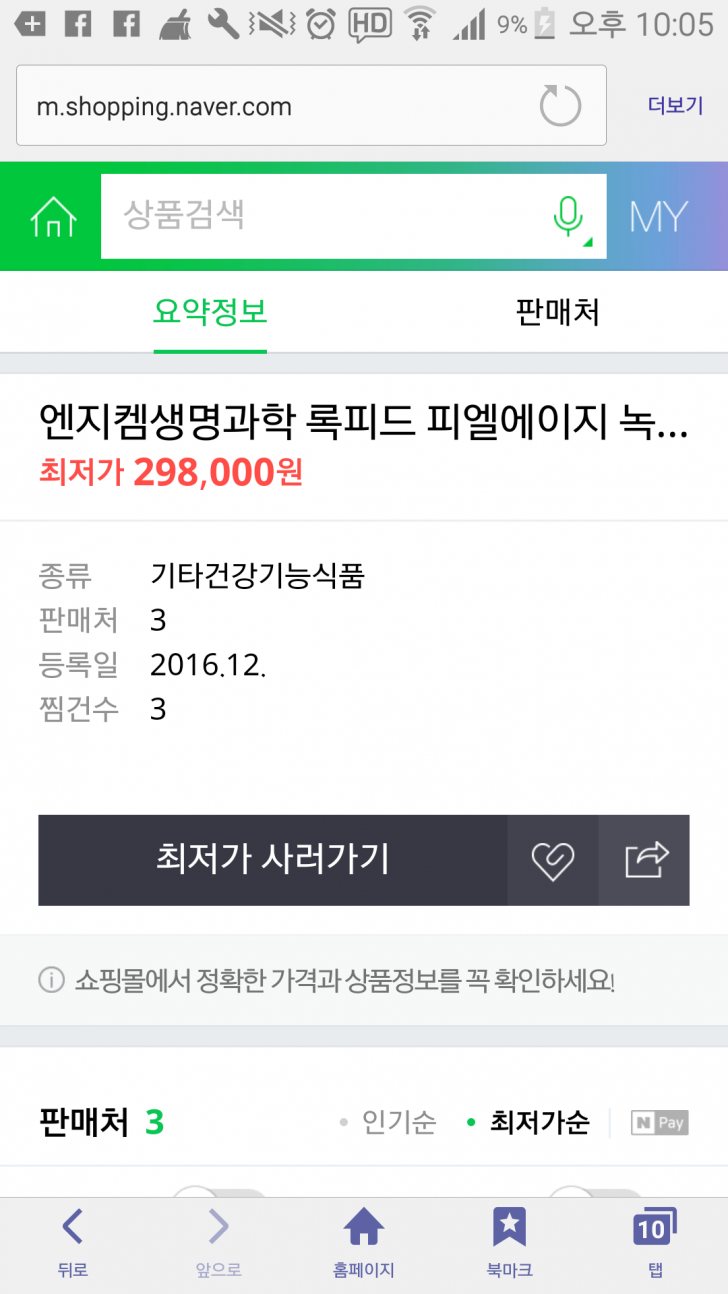Screen dimensions: 728x1294
Task: Select the 요약정보 tab
Action: tap(210, 313)
